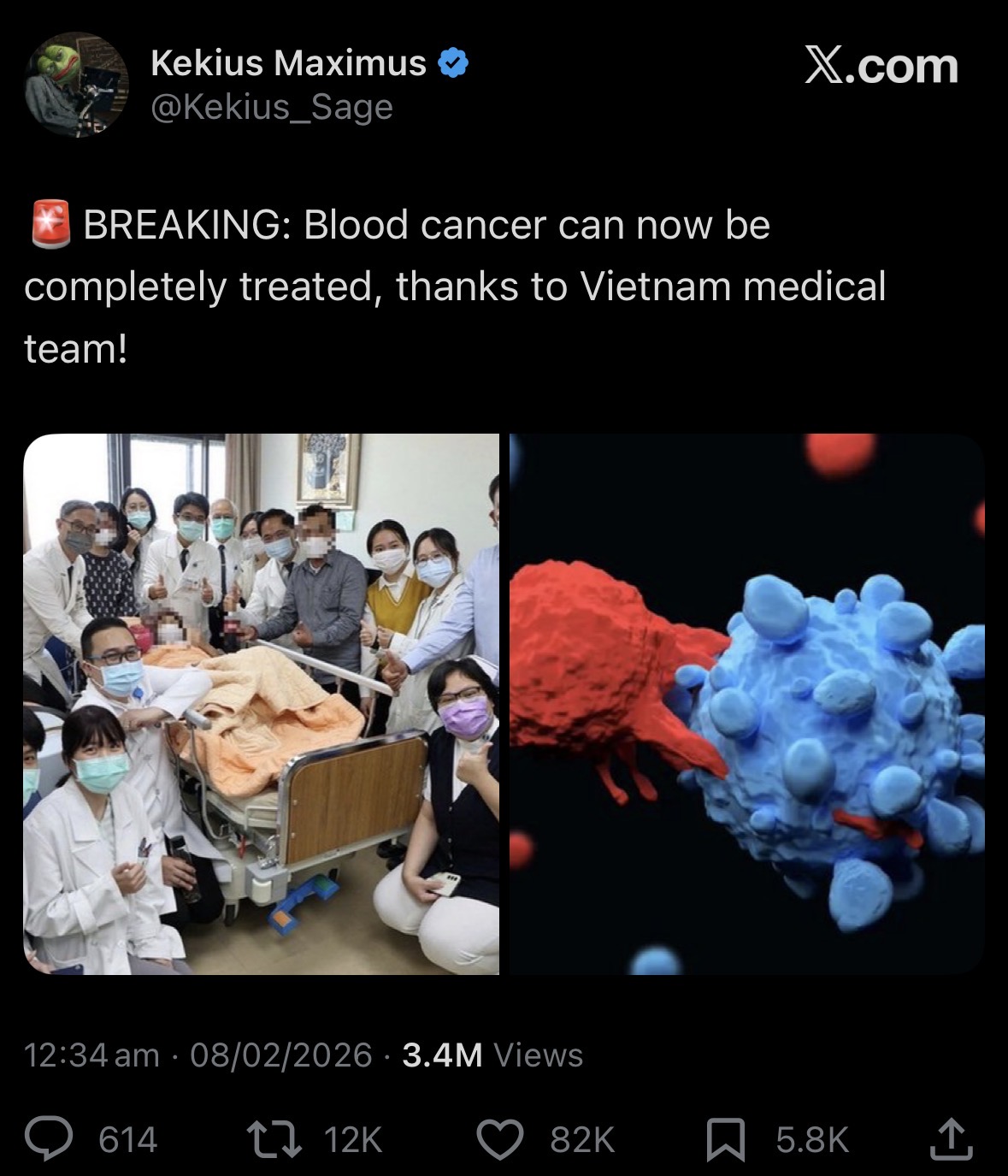Share the post using the share icon
This screenshot has height=1176, width=1008.
pos(951,1139)
